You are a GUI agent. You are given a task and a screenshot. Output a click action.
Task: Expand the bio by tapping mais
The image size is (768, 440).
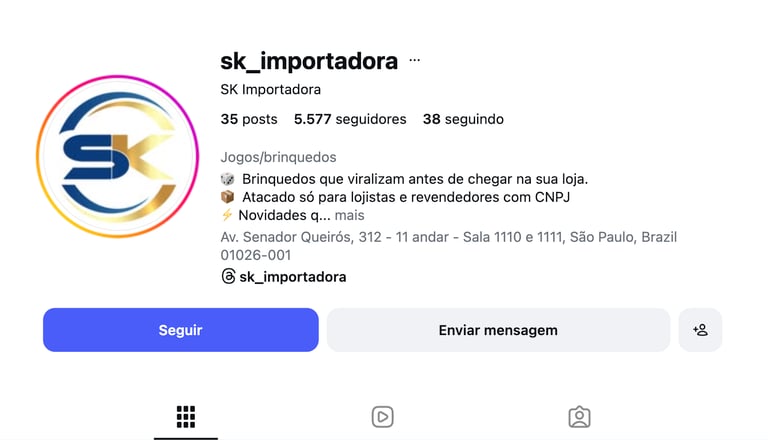pyautogui.click(x=349, y=215)
